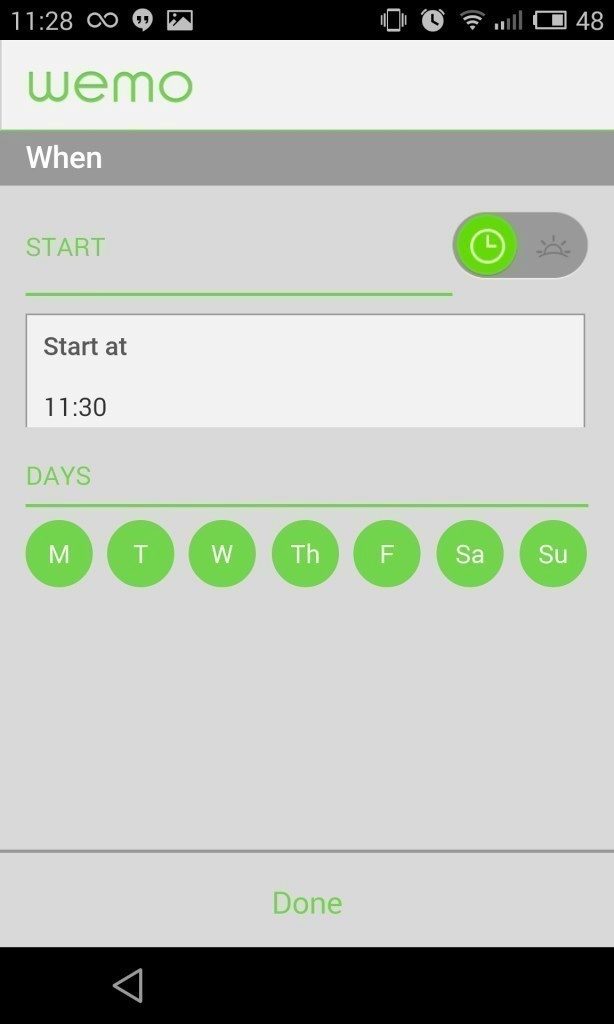The width and height of the screenshot is (614, 1024).
Task: Go back using the system back button
Action: click(x=128, y=985)
